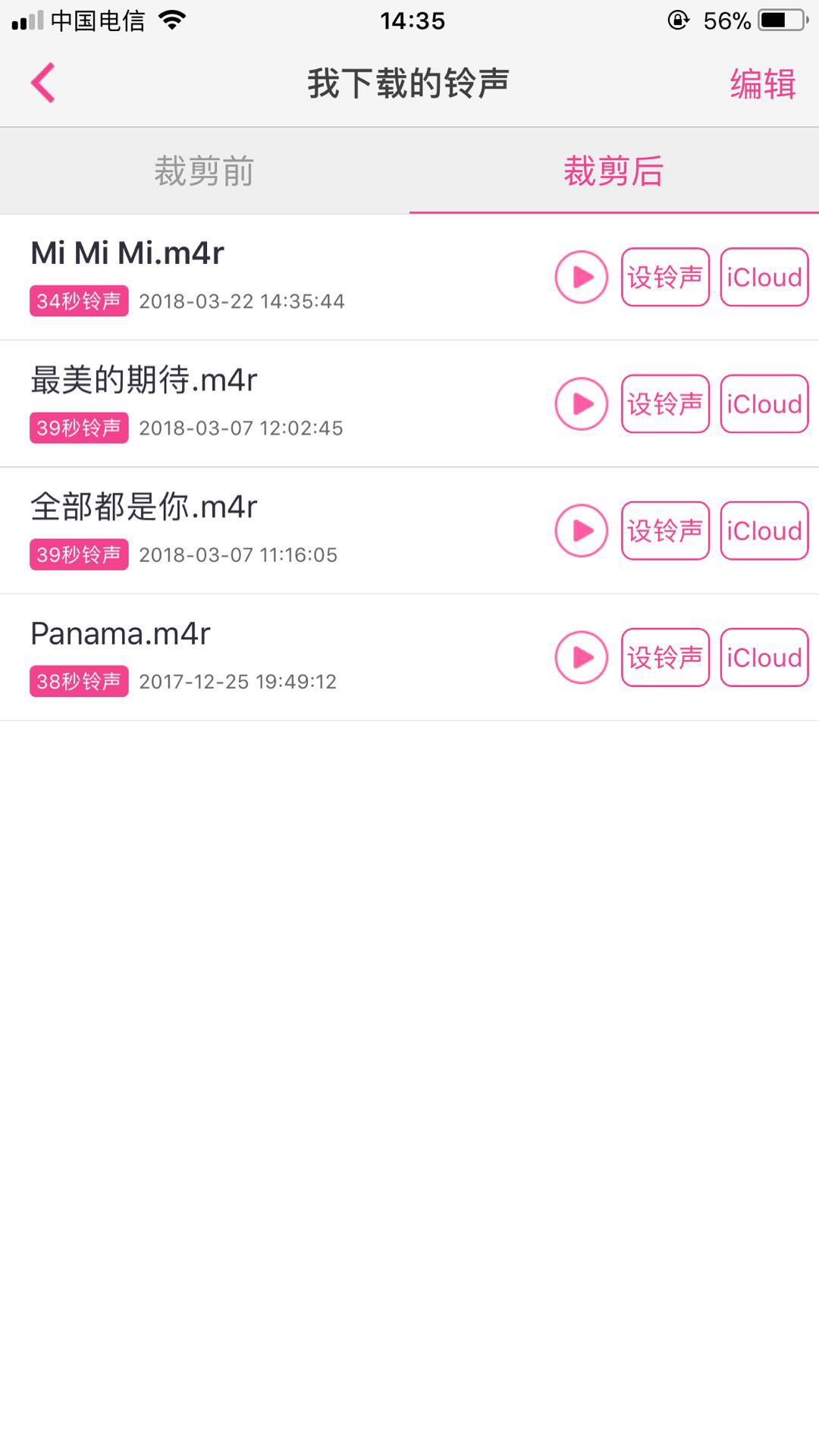Viewport: 819px width, 1456px height.
Task: Upload Mi Mi Mi.m4r to iCloud
Action: (x=763, y=277)
